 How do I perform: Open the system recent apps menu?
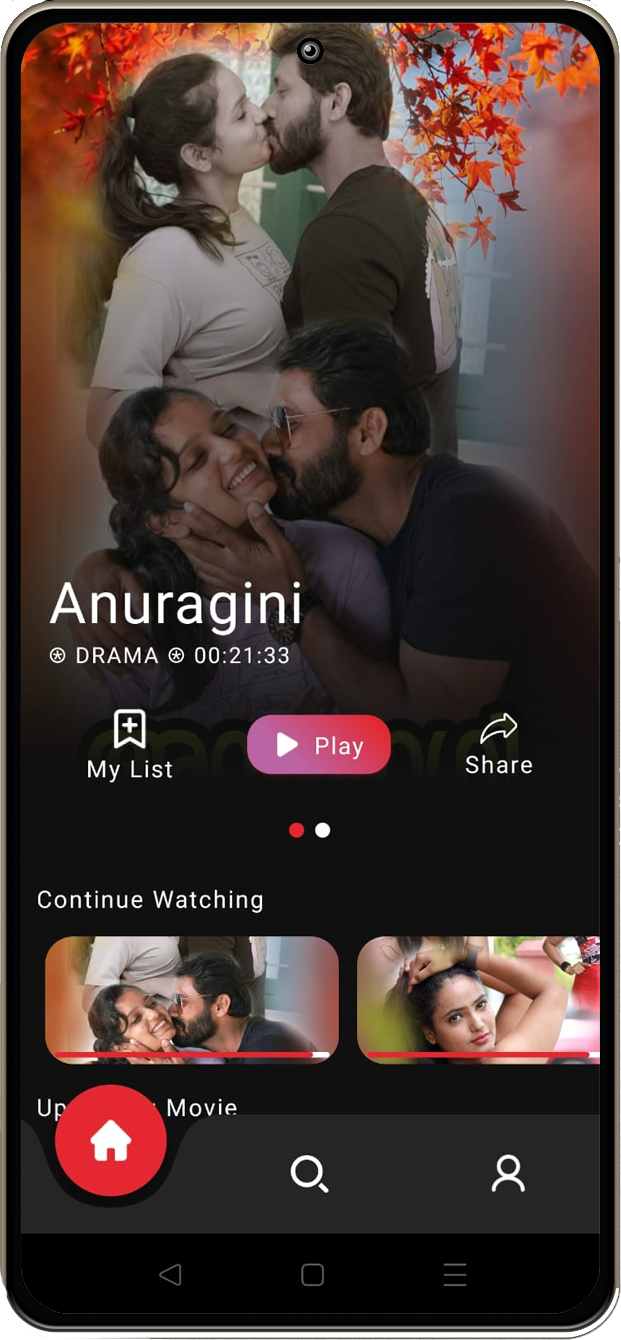click(455, 1274)
